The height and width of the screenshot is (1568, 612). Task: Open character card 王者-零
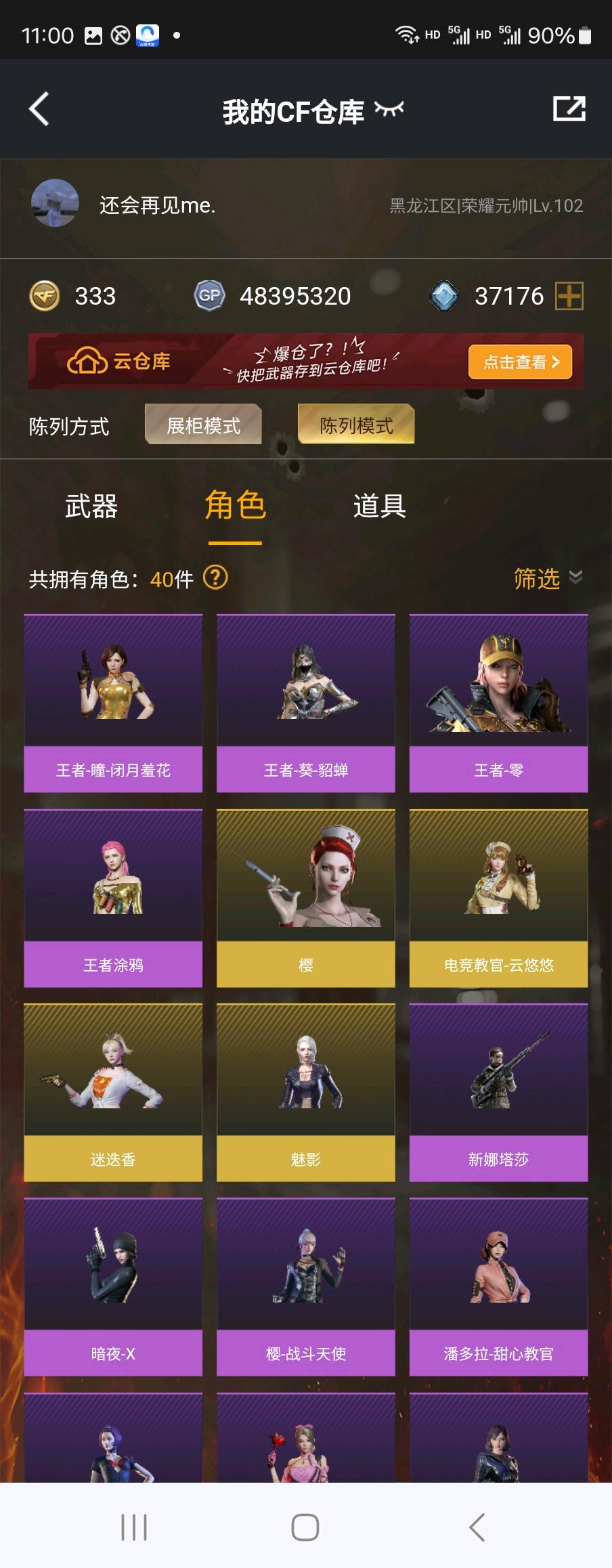coord(498,703)
